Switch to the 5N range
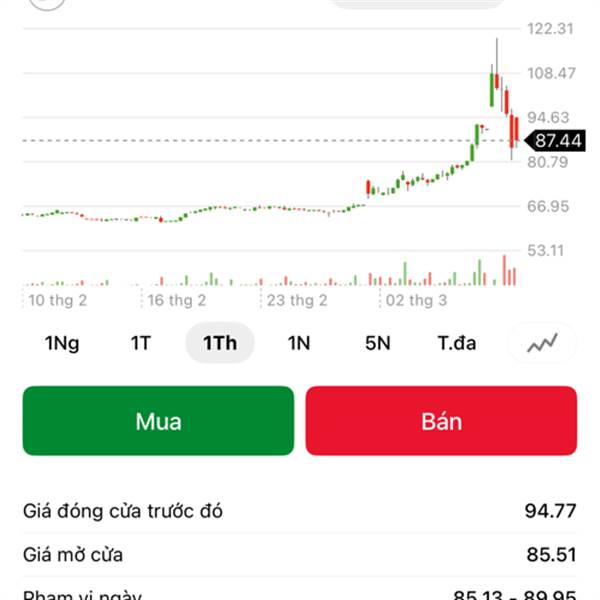Viewport: 600px width, 600px height. pos(377,343)
